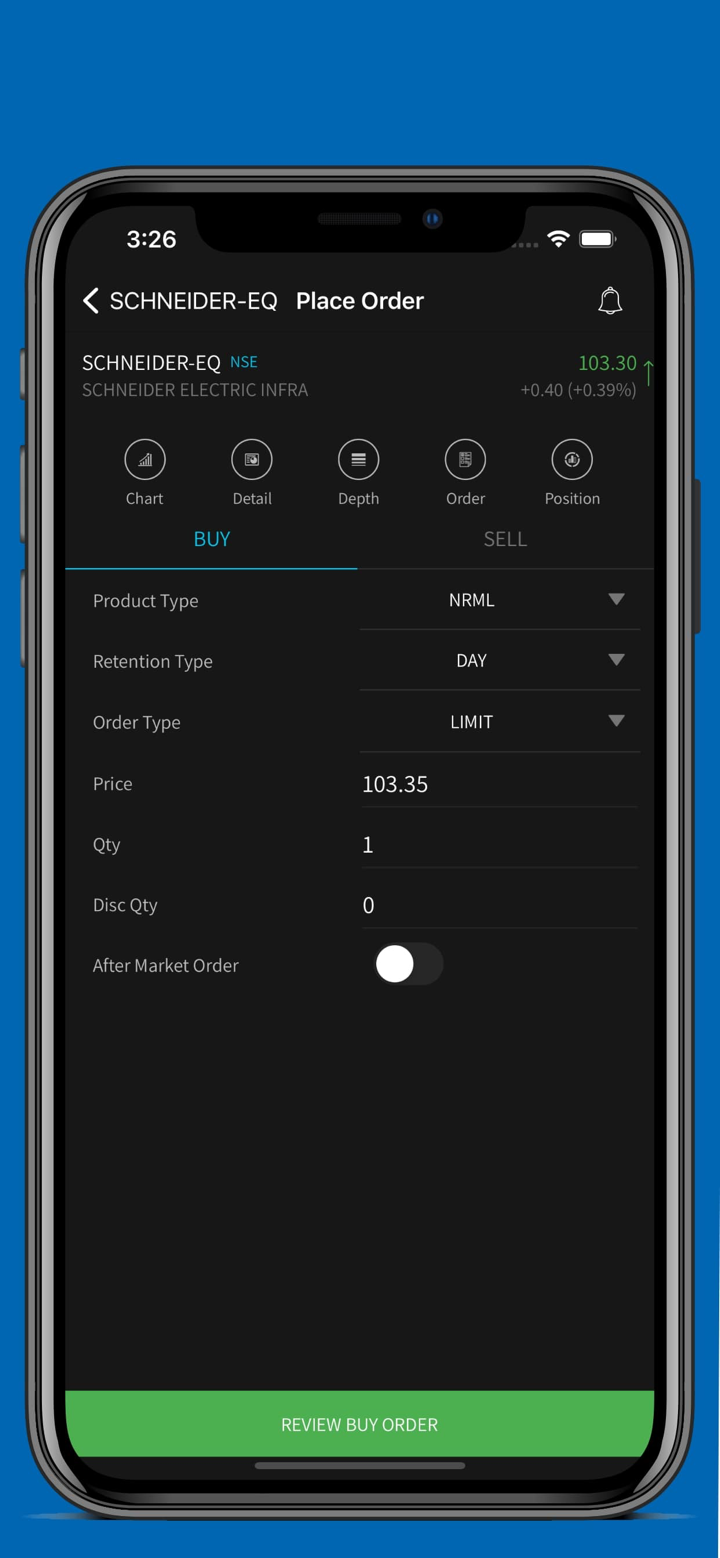The width and height of the screenshot is (720, 1558).
Task: Expand the Product Type dropdown showing NRML
Action: click(499, 600)
